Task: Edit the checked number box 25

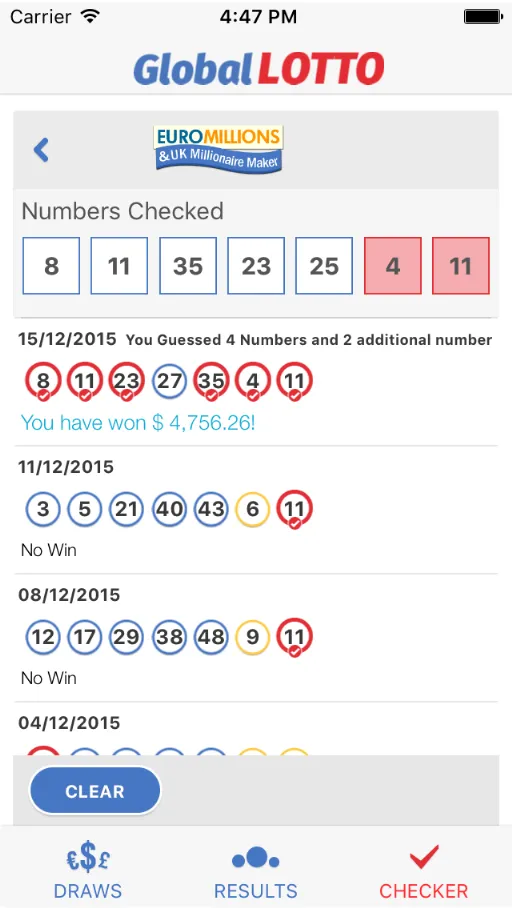Action: coord(324,266)
